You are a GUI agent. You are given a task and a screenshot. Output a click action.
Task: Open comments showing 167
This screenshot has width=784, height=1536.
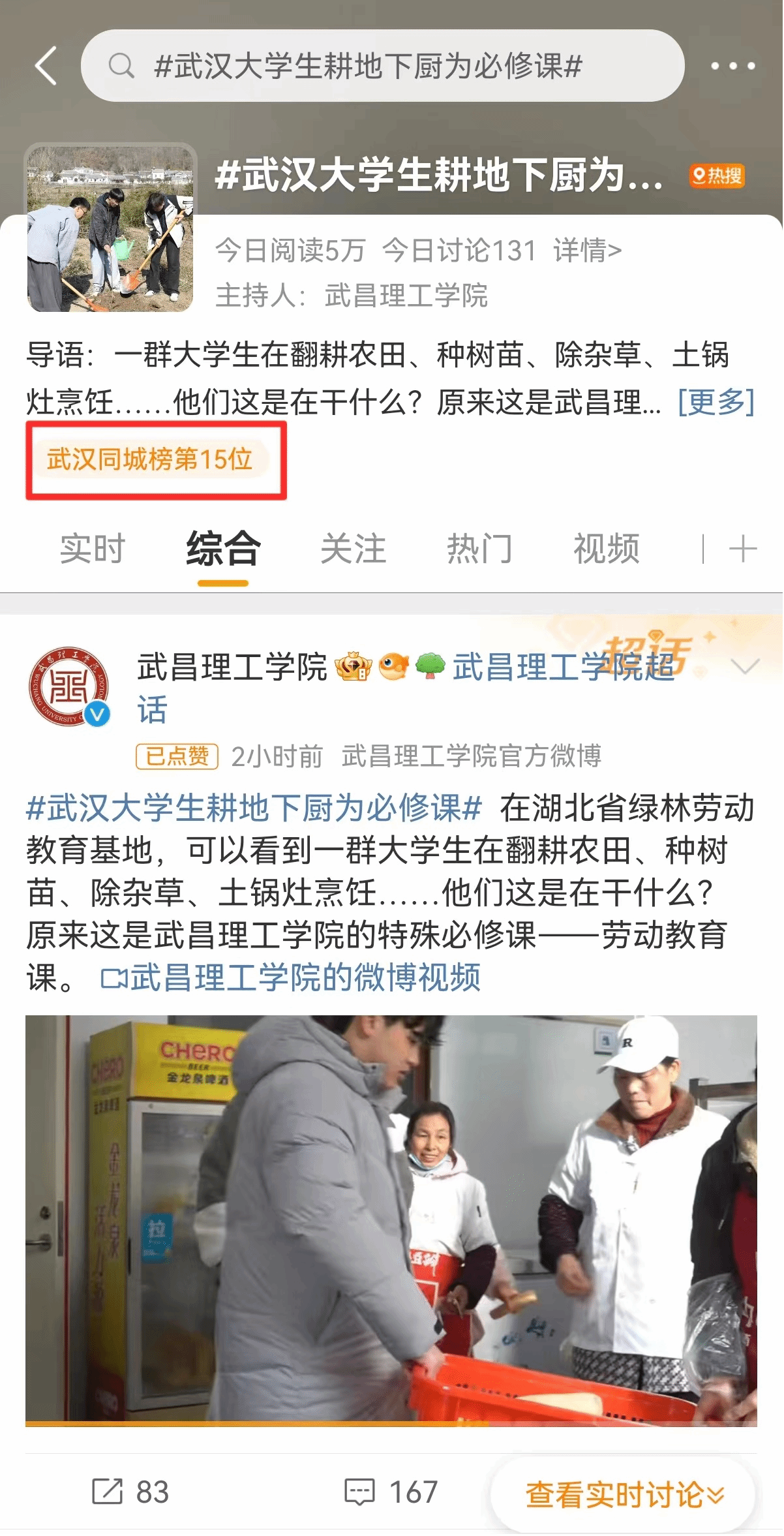coord(391,1492)
